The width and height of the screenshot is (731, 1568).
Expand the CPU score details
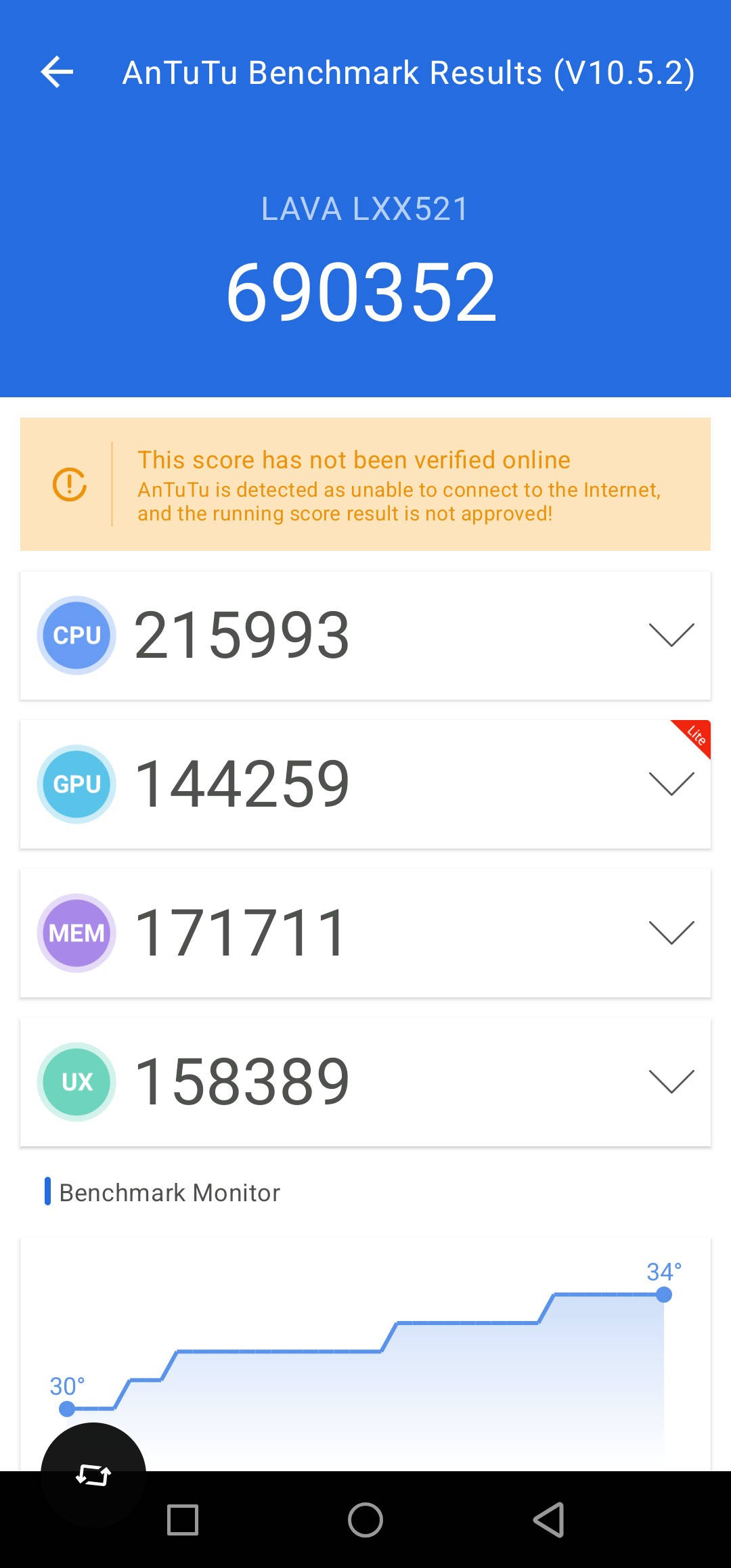point(670,635)
